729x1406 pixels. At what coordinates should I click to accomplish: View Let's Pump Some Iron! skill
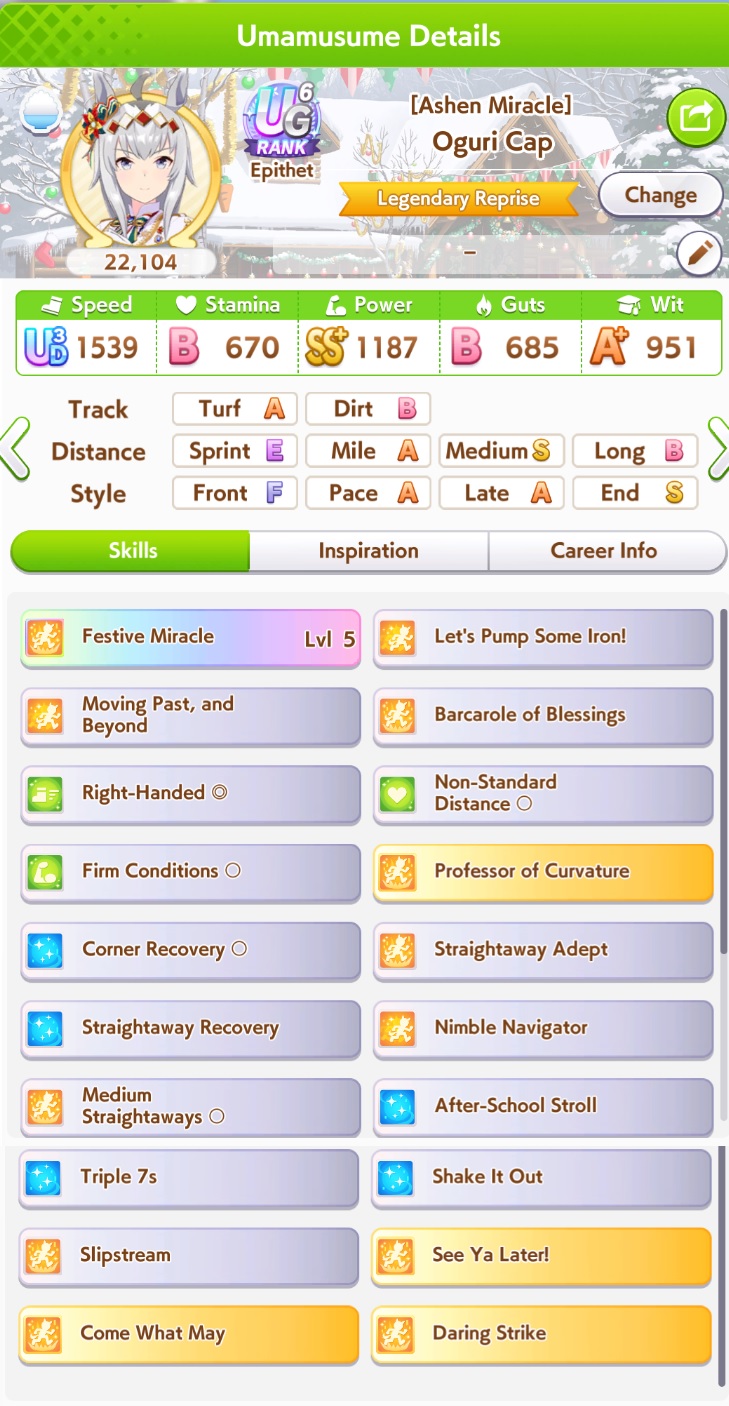543,638
